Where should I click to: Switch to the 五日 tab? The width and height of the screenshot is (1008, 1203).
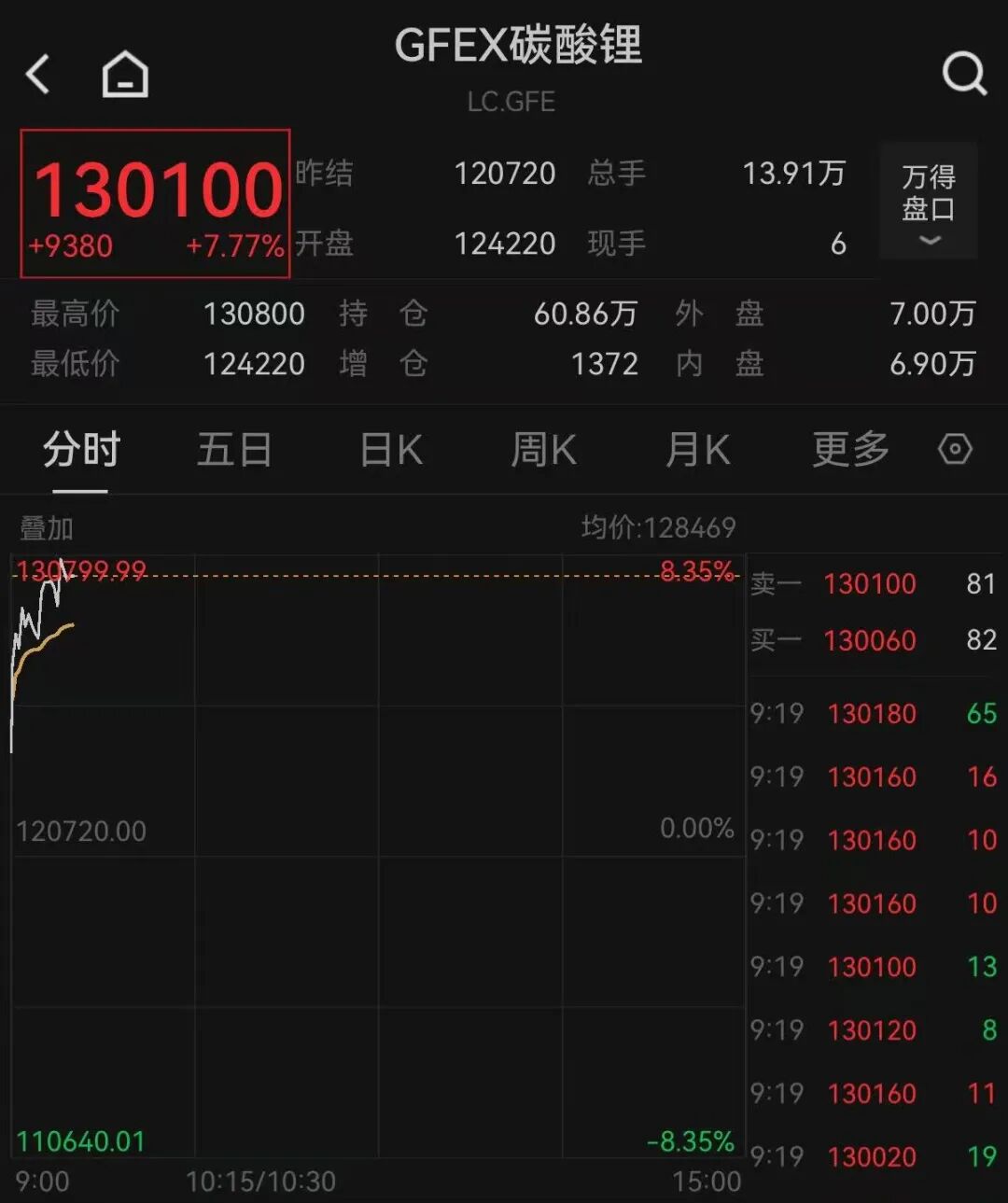(x=233, y=450)
